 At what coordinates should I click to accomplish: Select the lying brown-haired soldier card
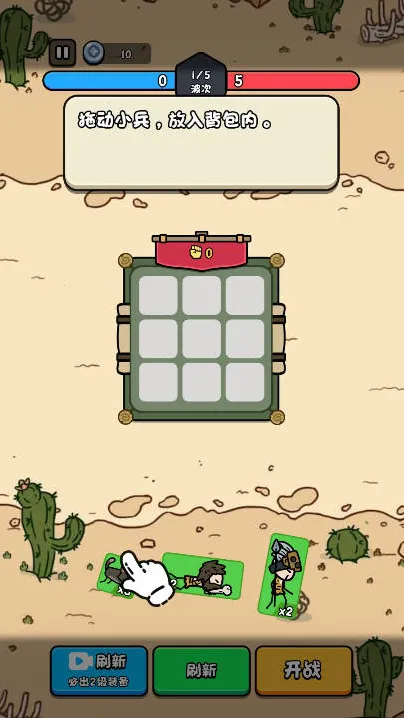pos(203,576)
